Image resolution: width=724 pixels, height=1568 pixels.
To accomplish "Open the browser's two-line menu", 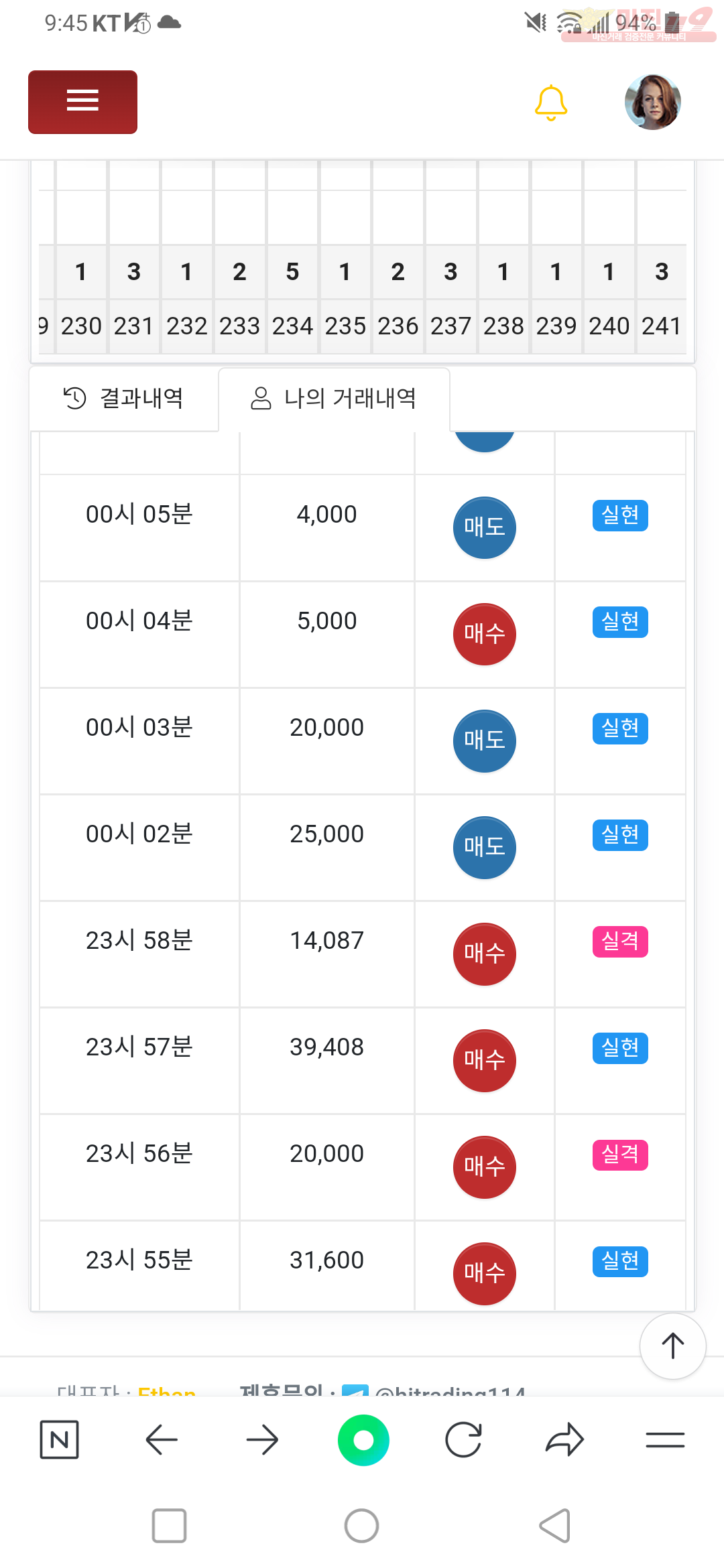I will 665,1439.
